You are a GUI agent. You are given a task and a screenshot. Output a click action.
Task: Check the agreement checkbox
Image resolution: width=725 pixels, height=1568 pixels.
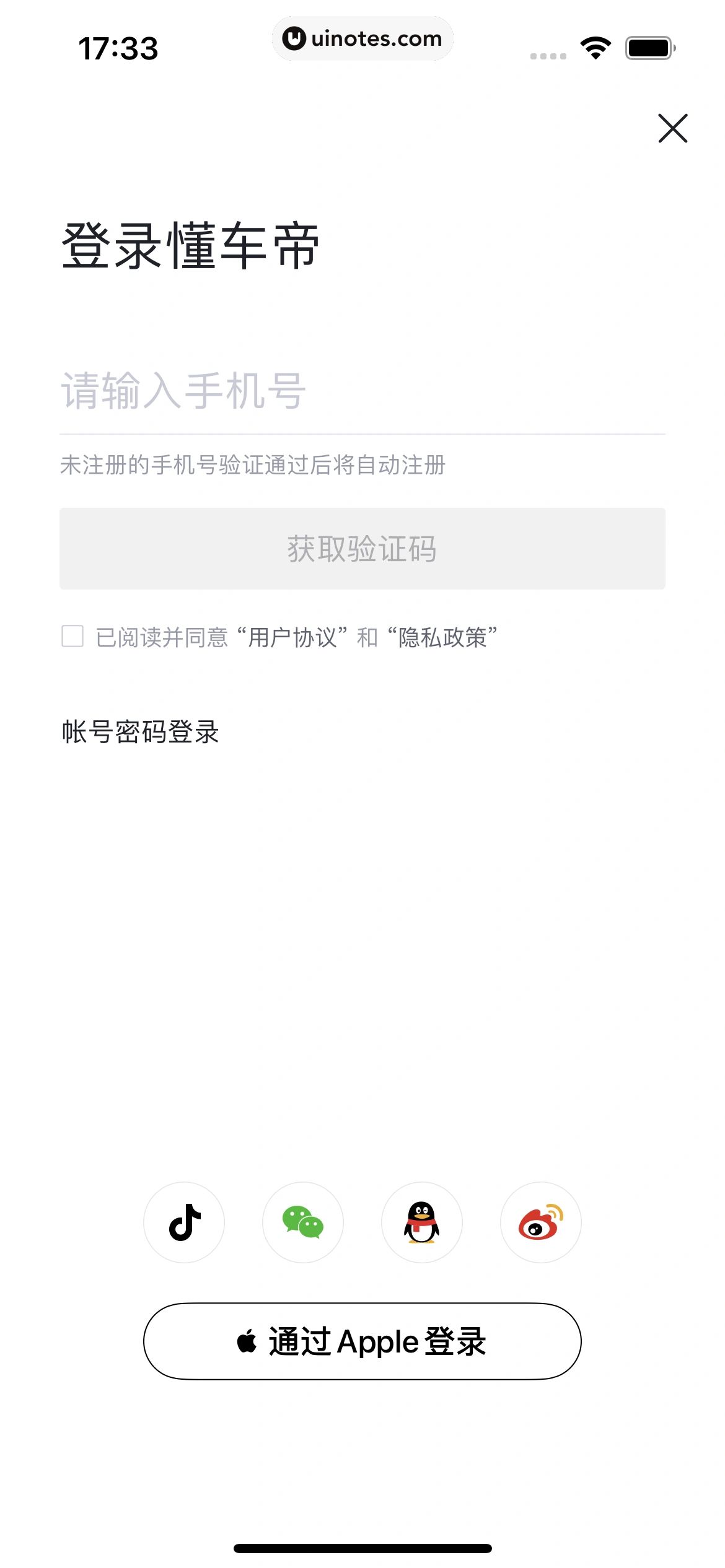click(x=72, y=636)
